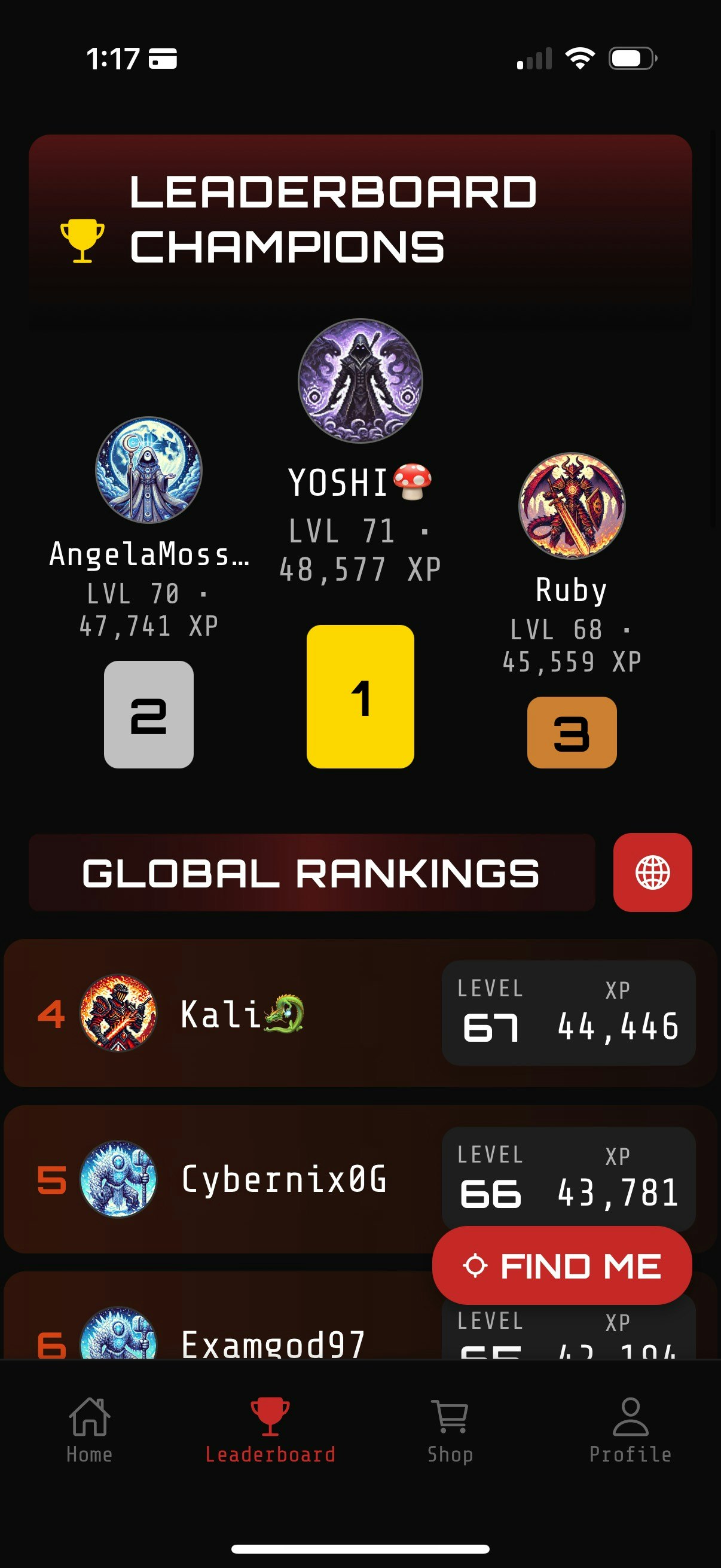Open Kali's ranking row
This screenshot has height=1568, width=721.
pyautogui.click(x=243, y=1014)
